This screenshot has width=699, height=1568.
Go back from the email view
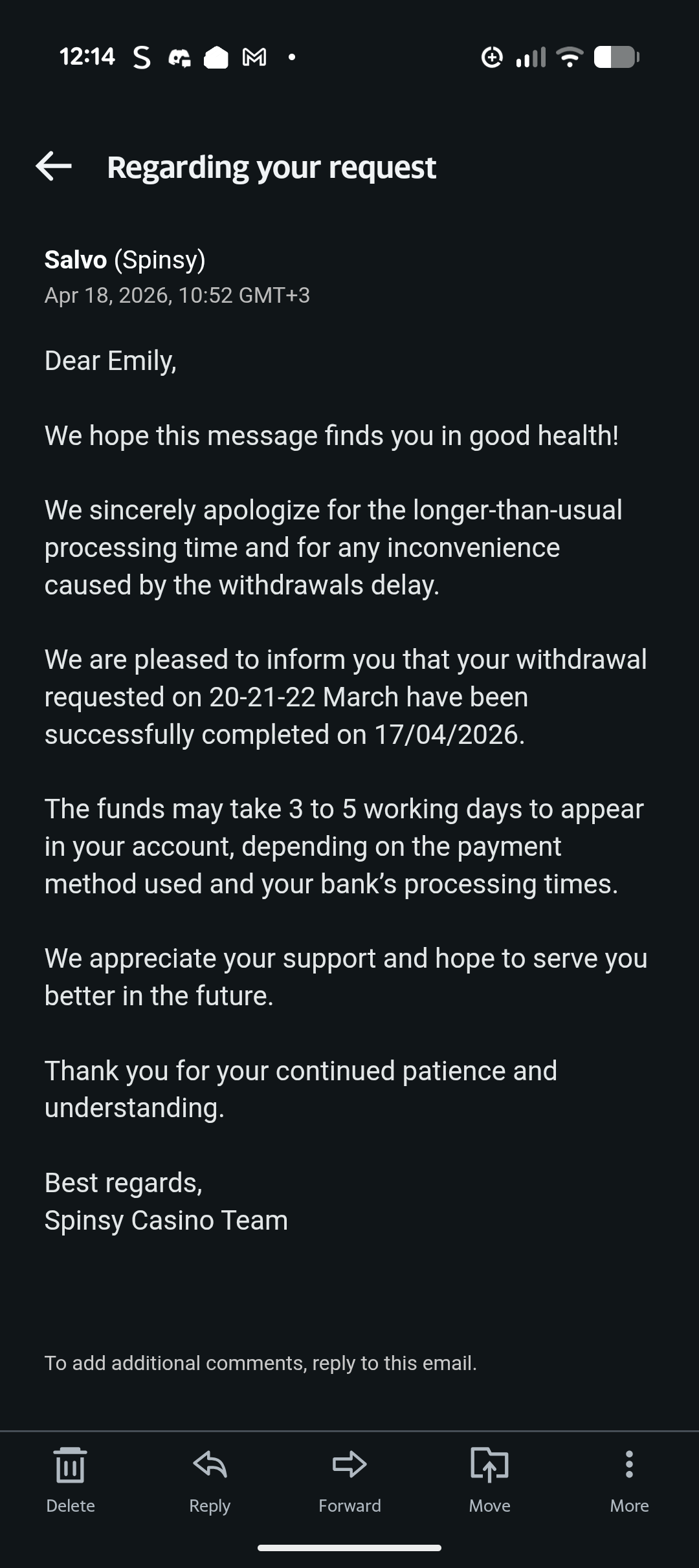coord(54,166)
